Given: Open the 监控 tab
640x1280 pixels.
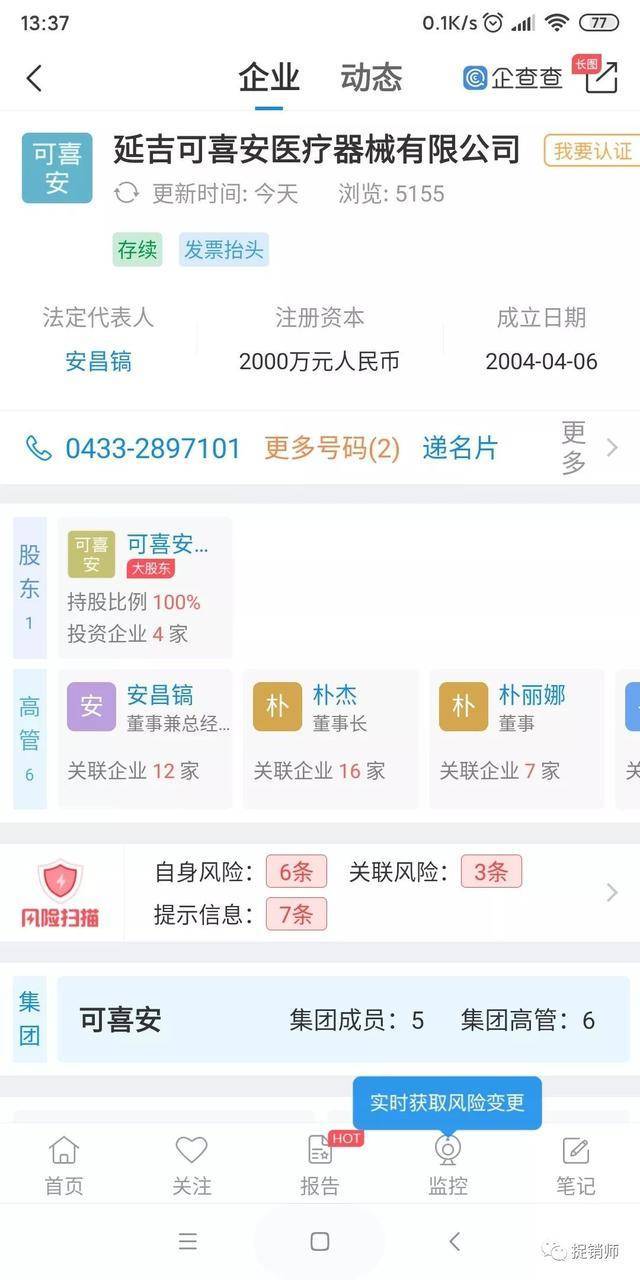Looking at the screenshot, I should (448, 1165).
